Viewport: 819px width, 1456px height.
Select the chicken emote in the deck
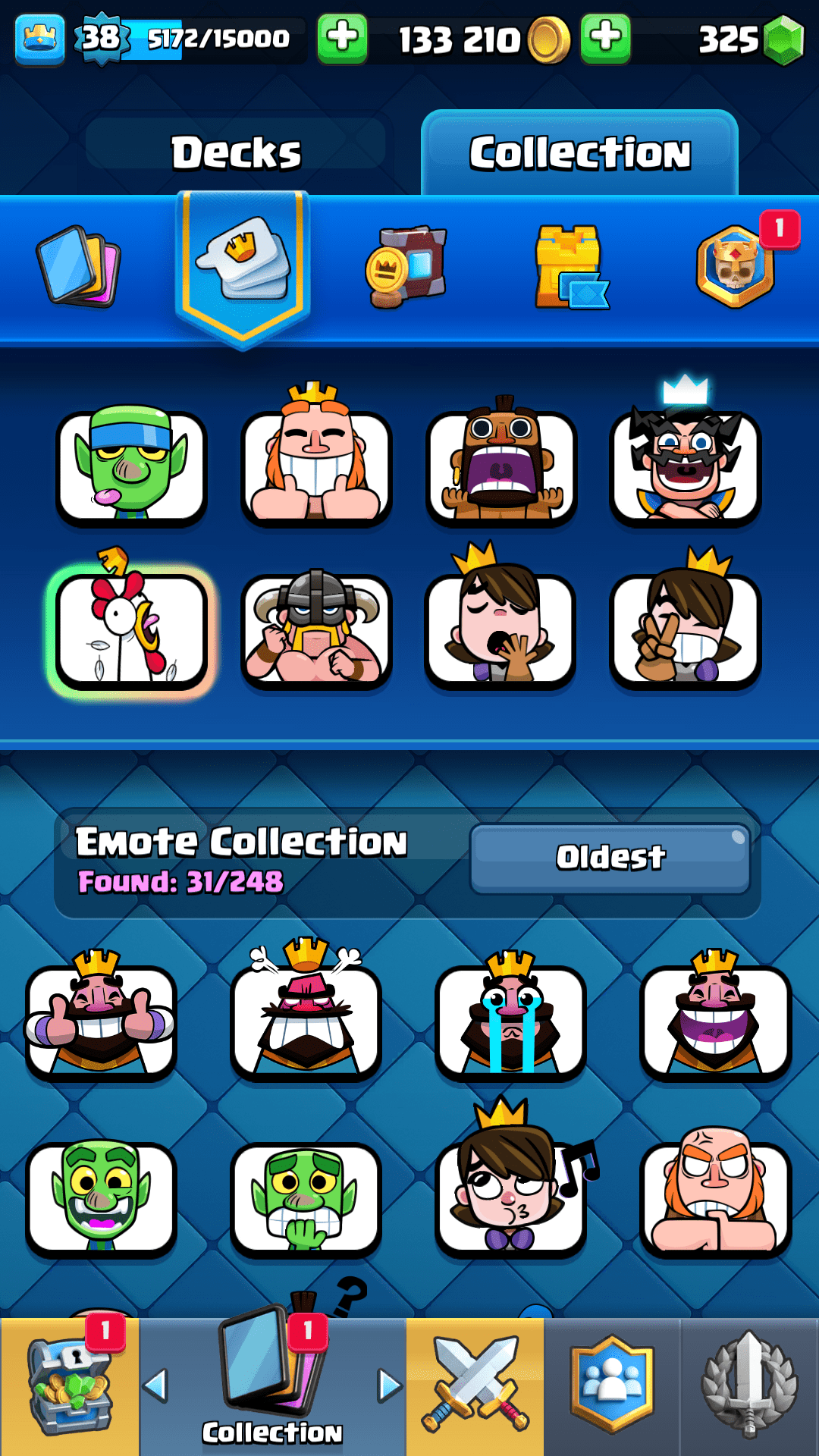[131, 629]
